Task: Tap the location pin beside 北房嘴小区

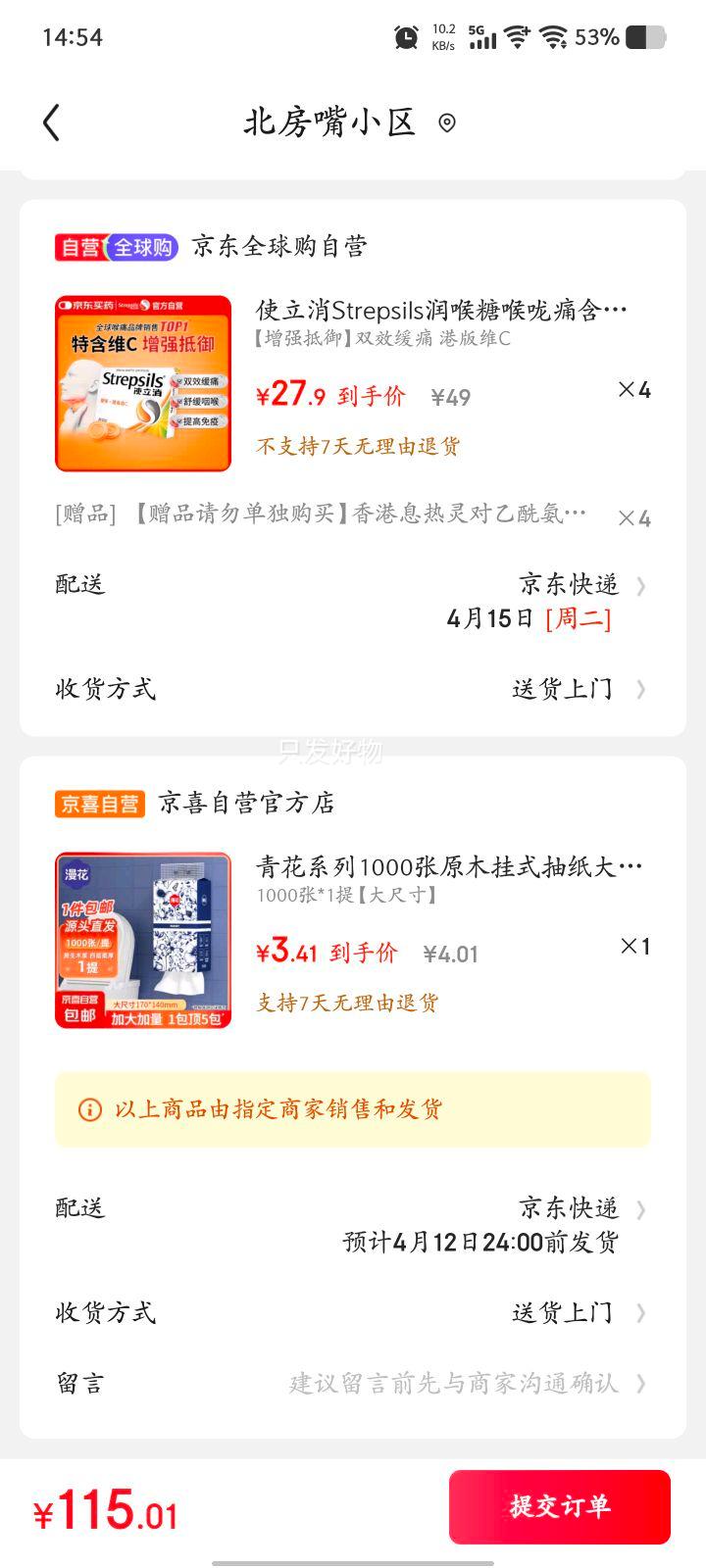Action: 448,122
